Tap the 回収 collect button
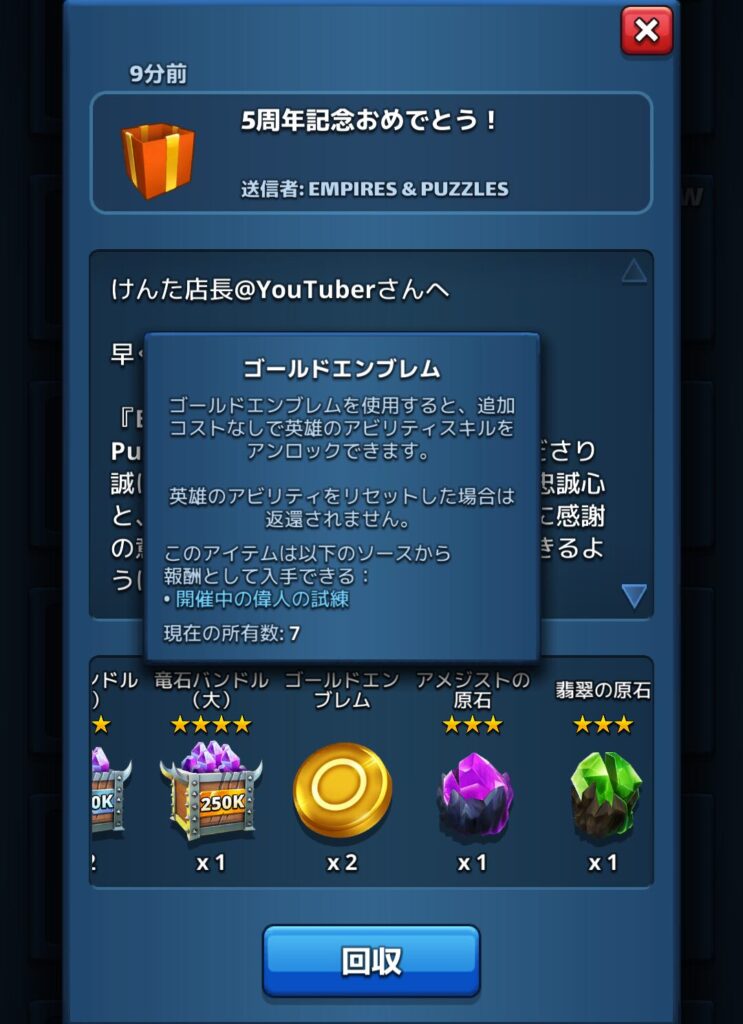This screenshot has width=743, height=1024. [x=371, y=960]
